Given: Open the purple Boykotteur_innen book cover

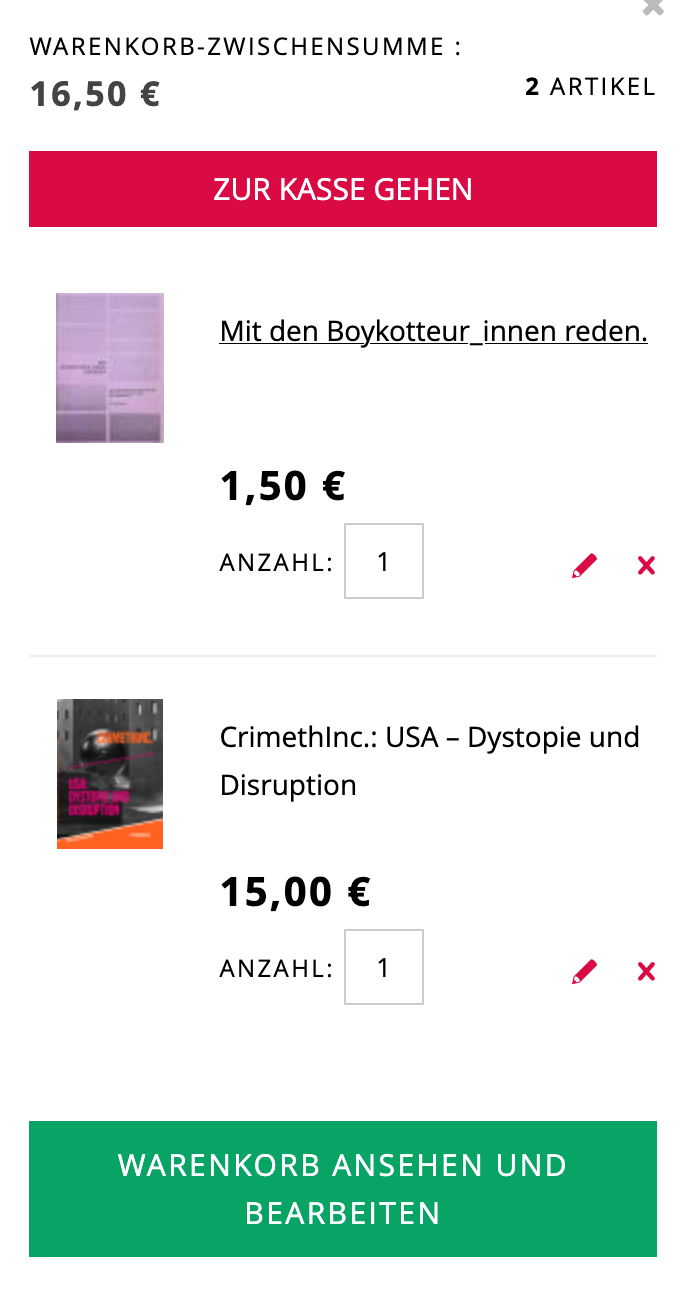Looking at the screenshot, I should click(x=110, y=368).
